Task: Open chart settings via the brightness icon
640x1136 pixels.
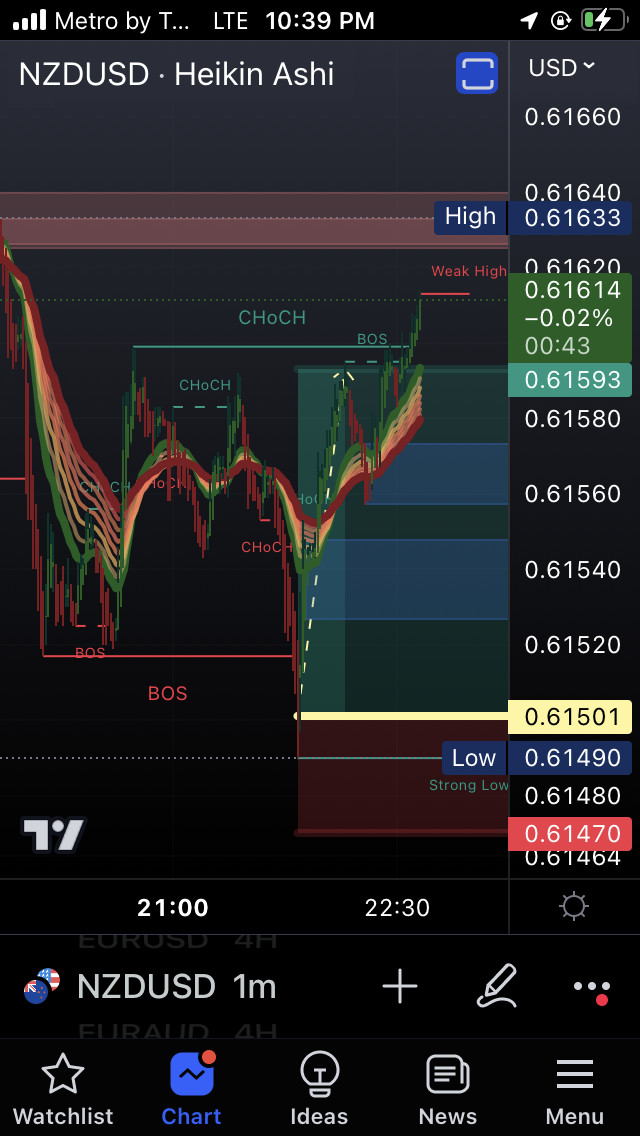Action: 574,907
